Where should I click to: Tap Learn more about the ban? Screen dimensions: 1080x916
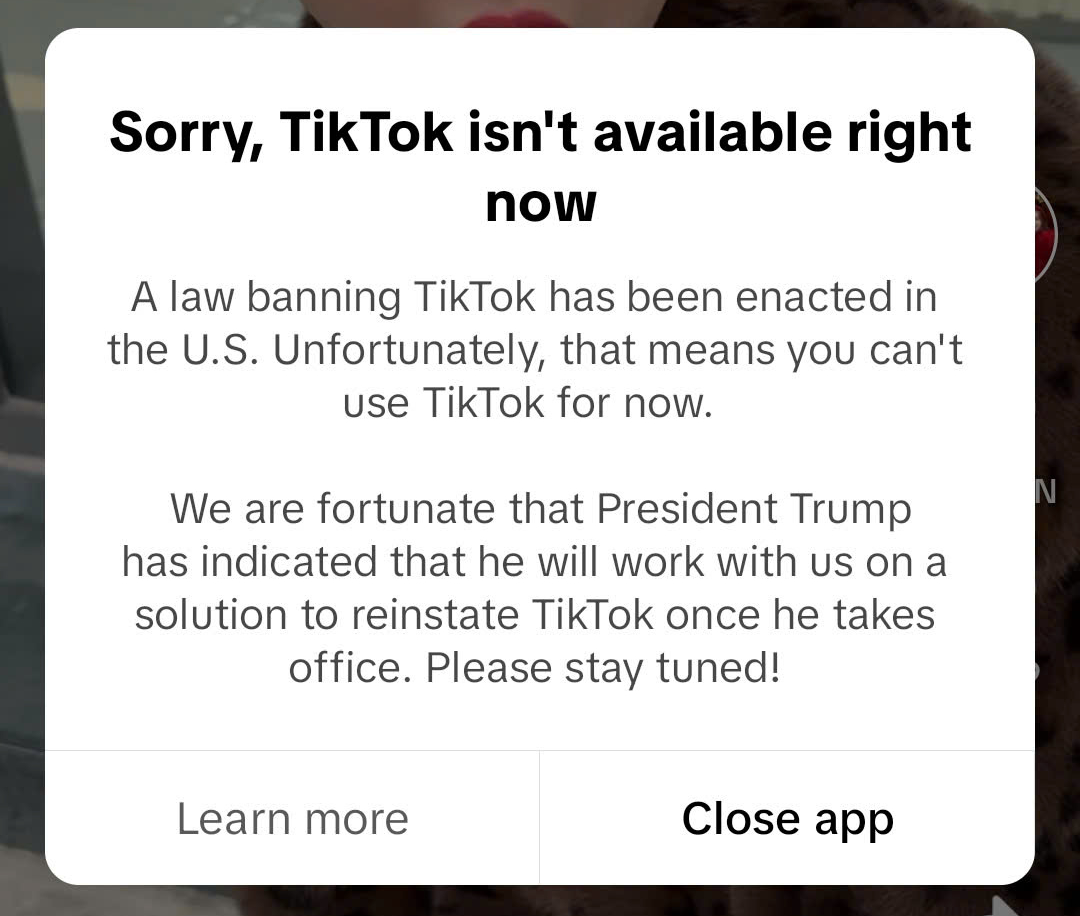click(292, 819)
